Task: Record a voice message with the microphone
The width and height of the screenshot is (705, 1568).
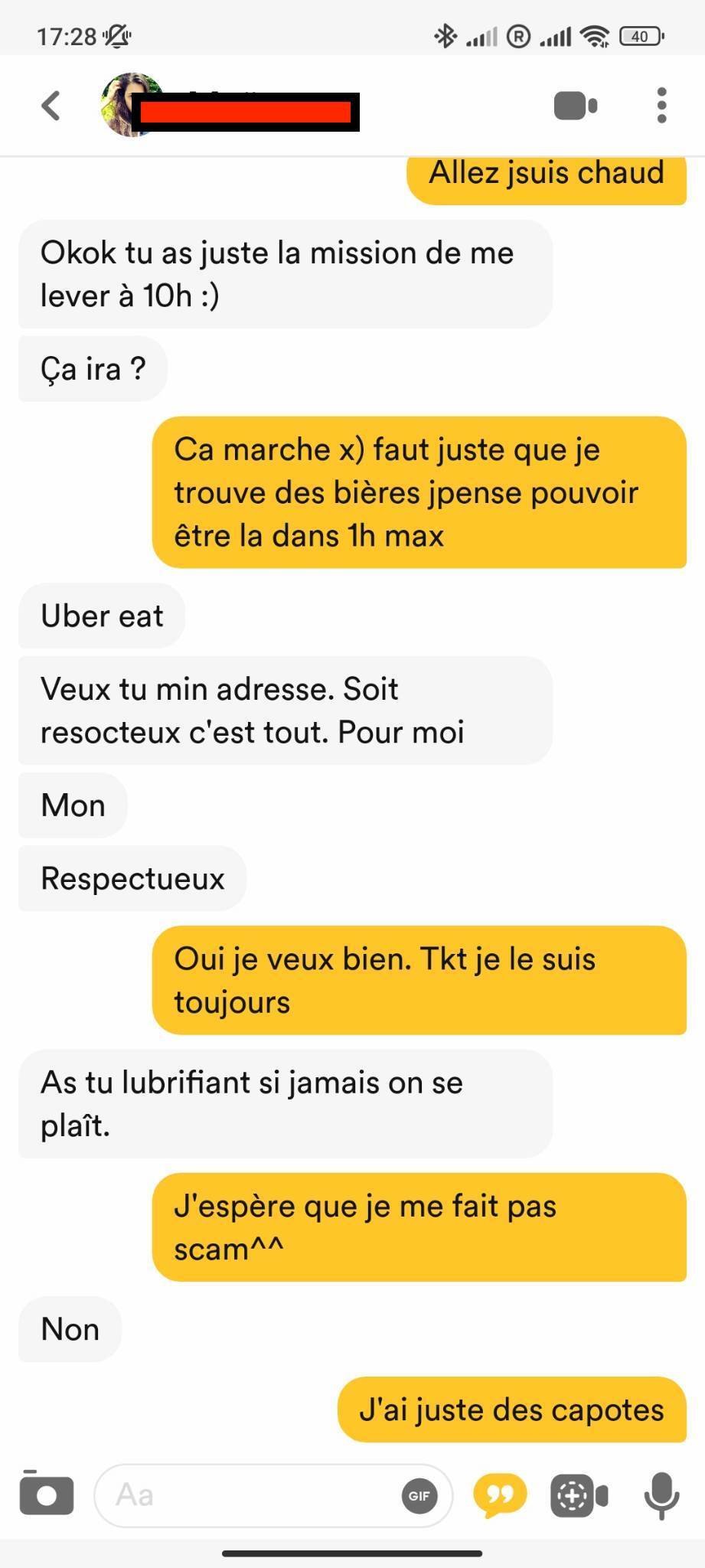Action: [x=661, y=1494]
